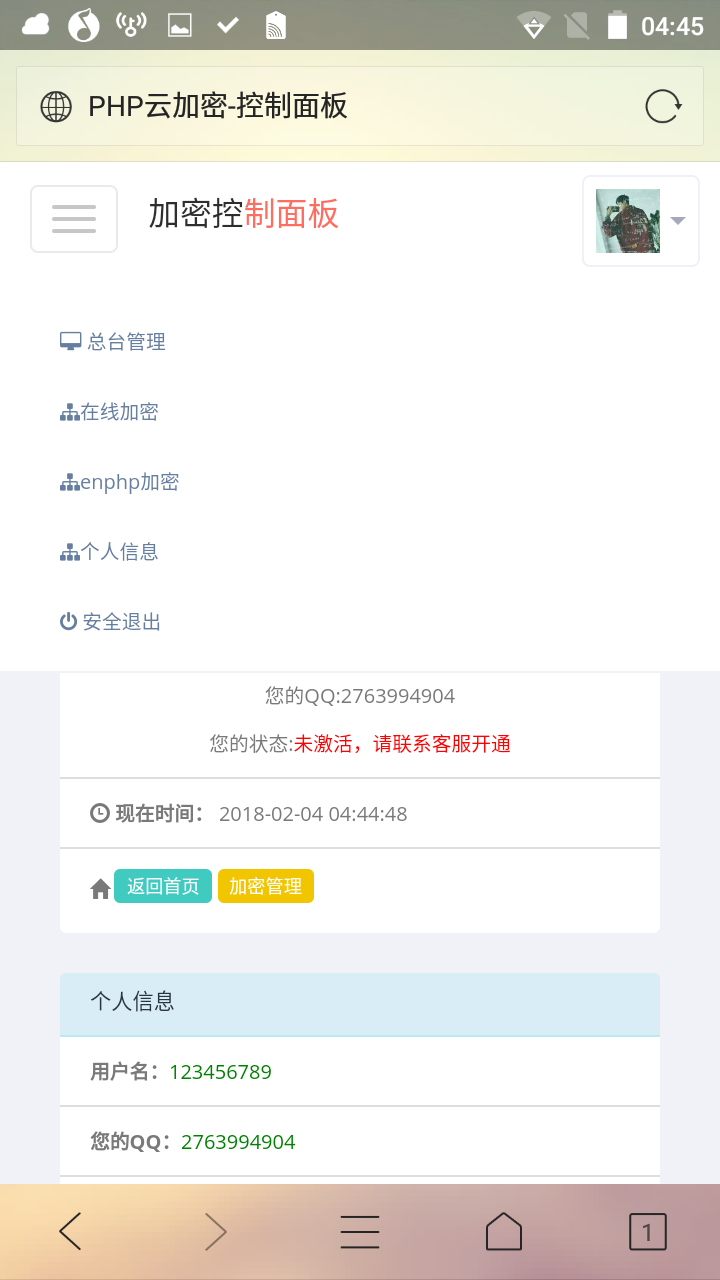Expand the hamburger menu in the top bar
This screenshot has height=1280, width=720.
point(73,218)
